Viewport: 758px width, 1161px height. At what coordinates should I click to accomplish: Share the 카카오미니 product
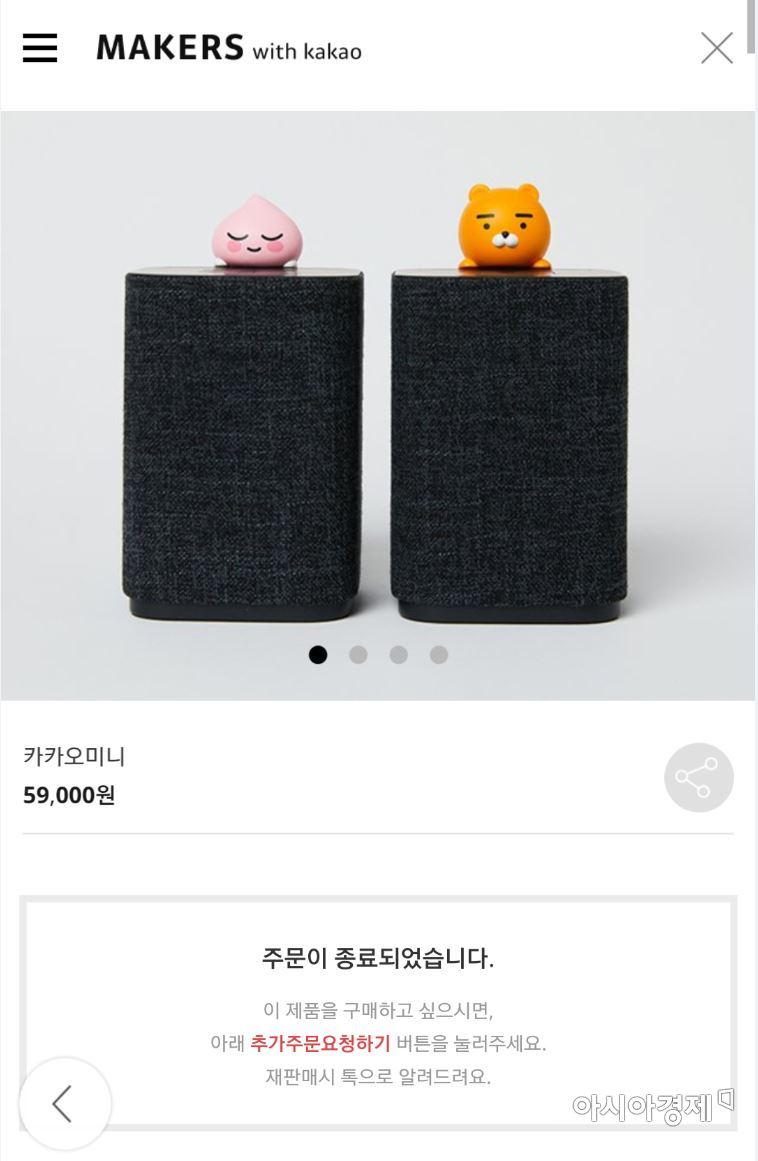[x=698, y=777]
